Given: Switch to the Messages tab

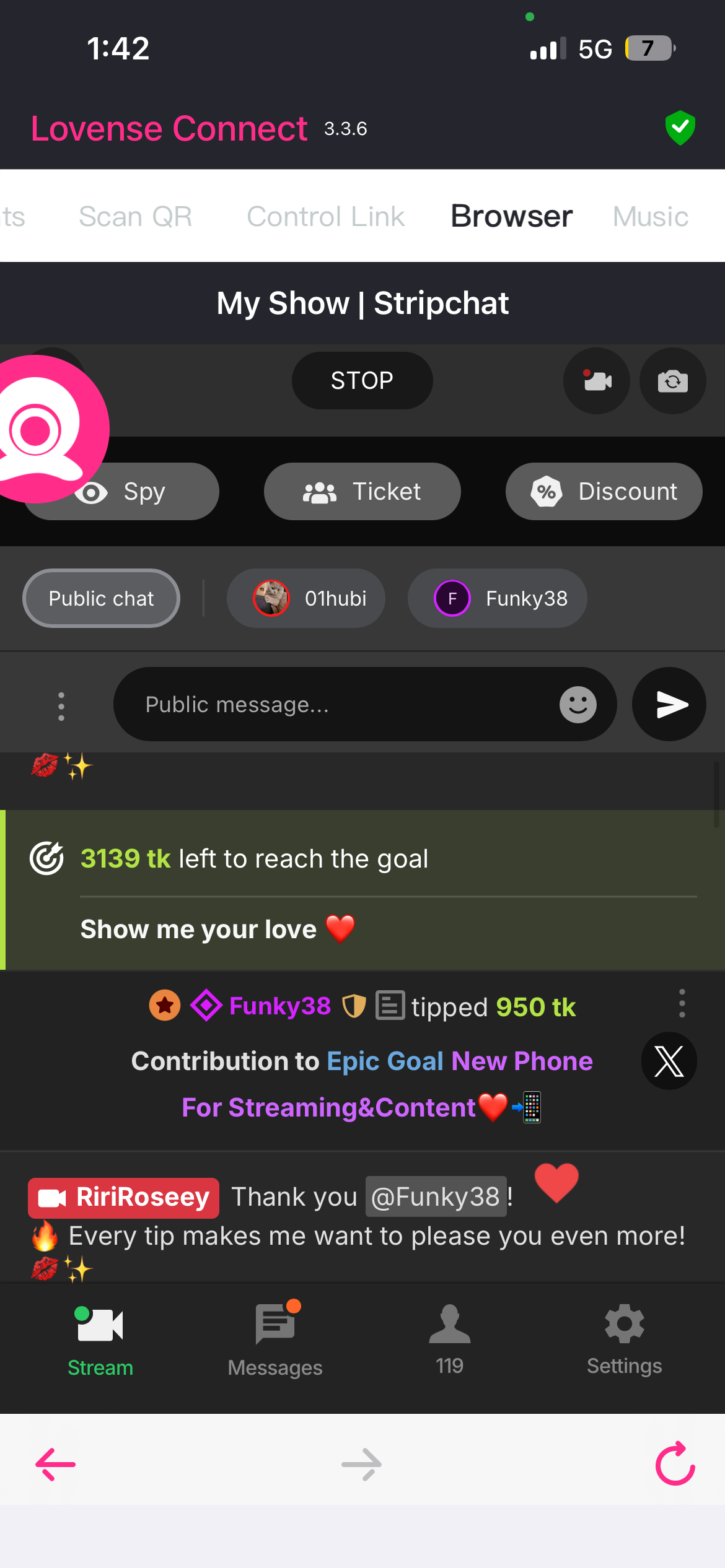Looking at the screenshot, I should (275, 1338).
